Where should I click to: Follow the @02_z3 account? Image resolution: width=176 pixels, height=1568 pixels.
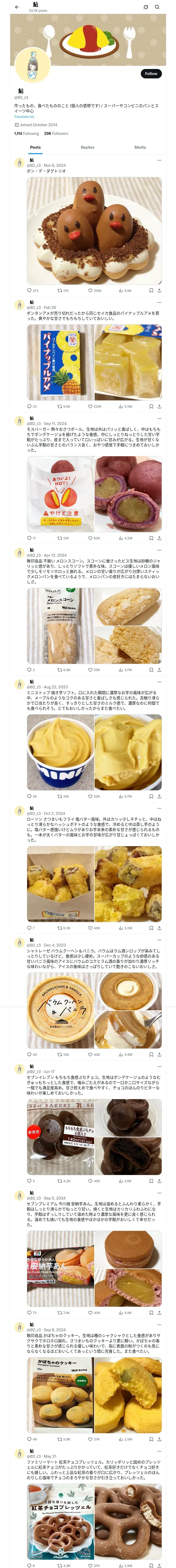pyautogui.click(x=151, y=73)
